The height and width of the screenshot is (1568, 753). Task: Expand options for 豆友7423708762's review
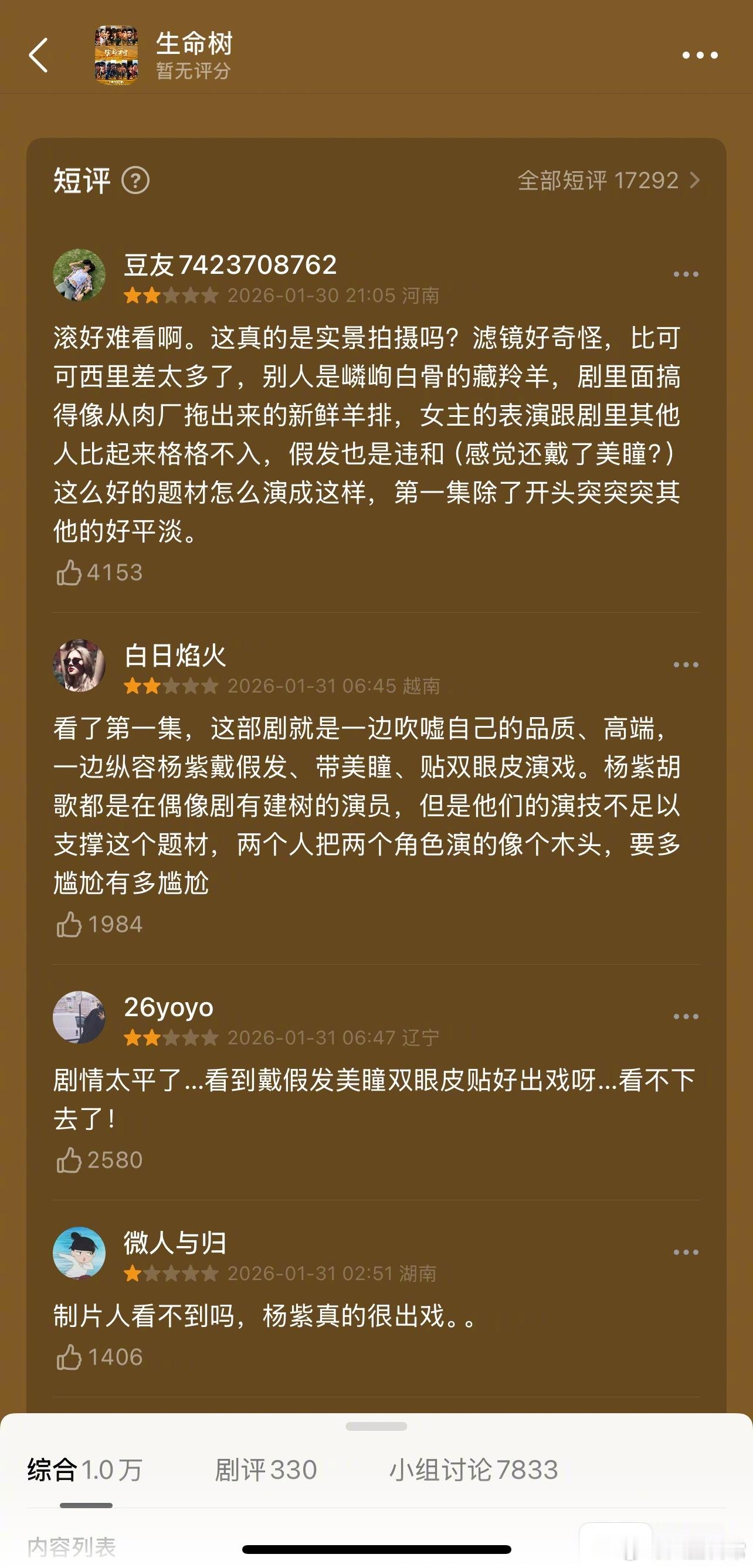pos(686,274)
